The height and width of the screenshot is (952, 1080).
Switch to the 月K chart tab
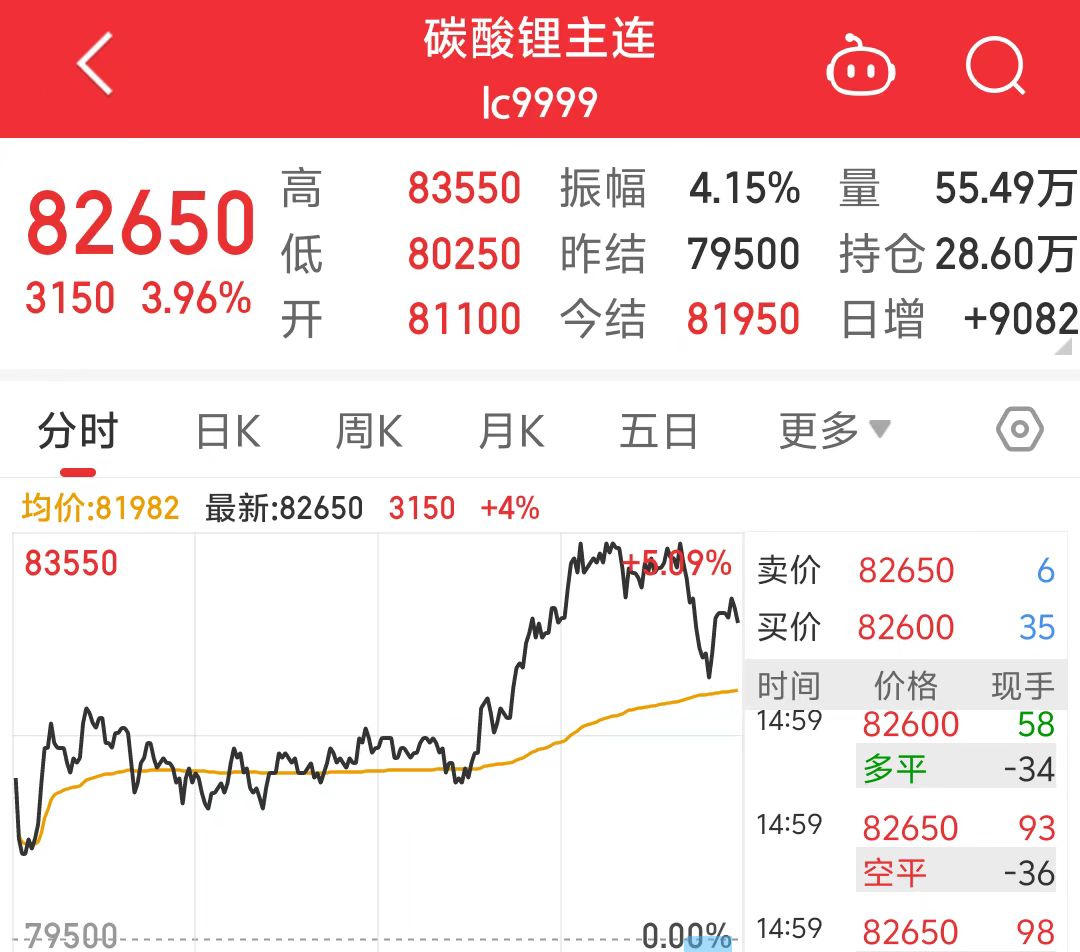point(511,432)
